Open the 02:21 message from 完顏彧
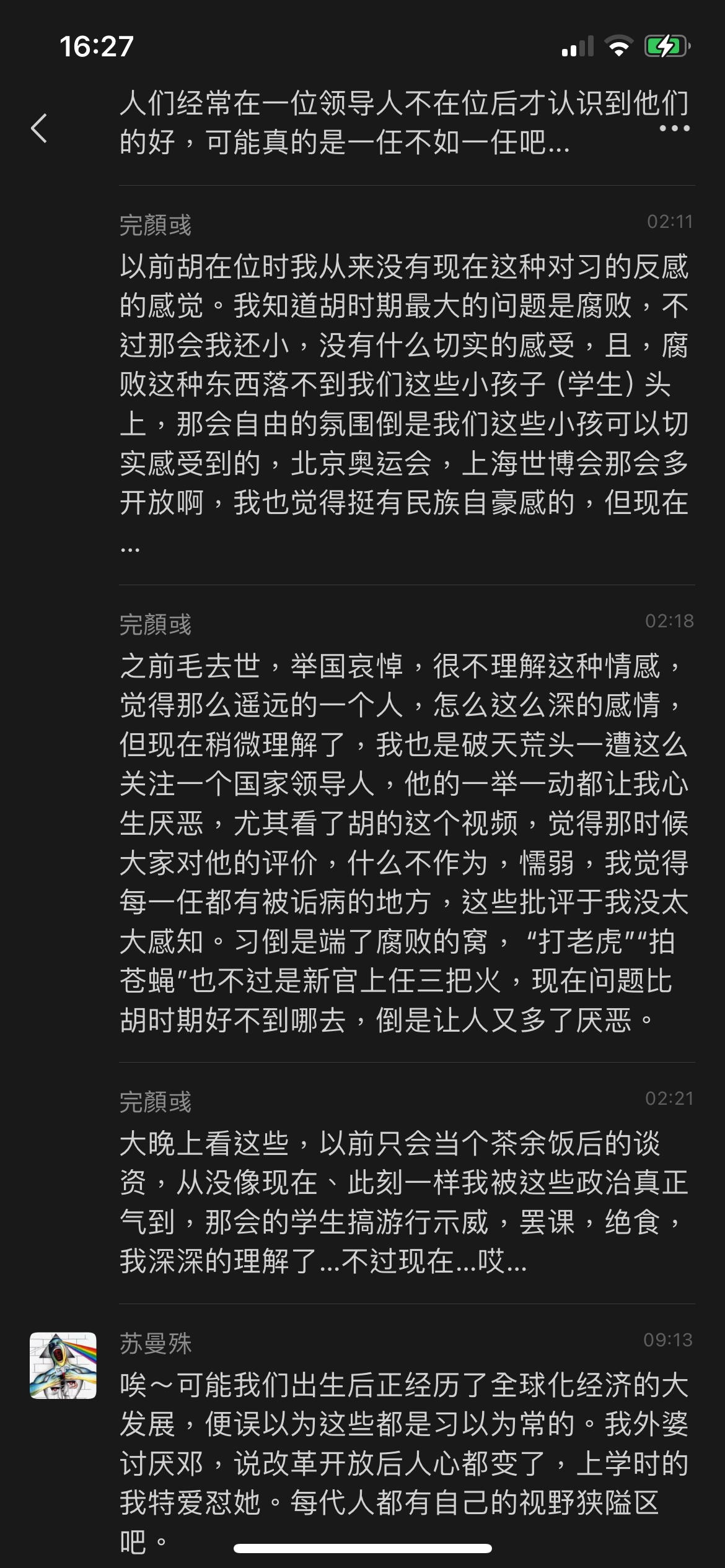 pos(406,1183)
